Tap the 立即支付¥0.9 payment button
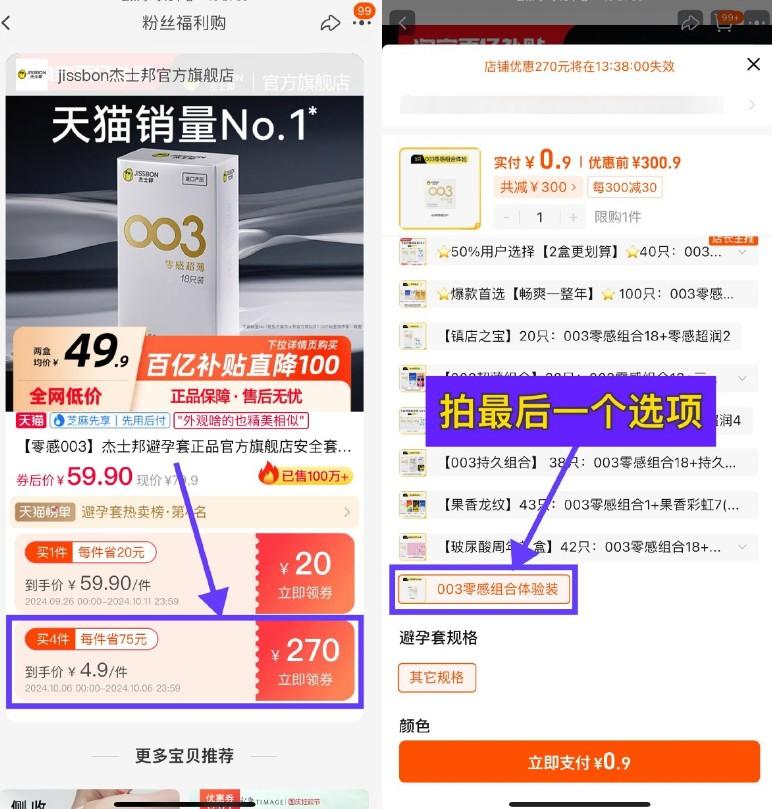 [x=578, y=761]
